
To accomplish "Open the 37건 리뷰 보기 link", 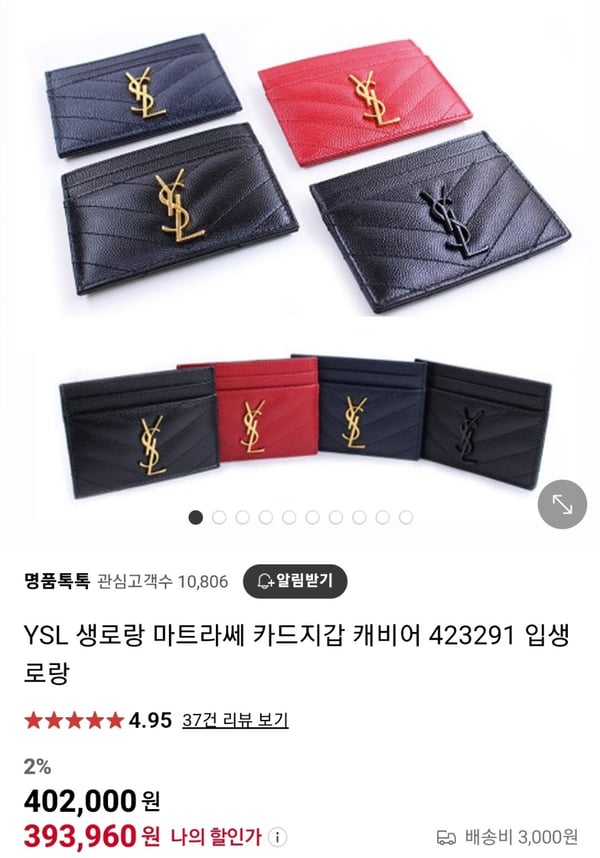I will [235, 720].
